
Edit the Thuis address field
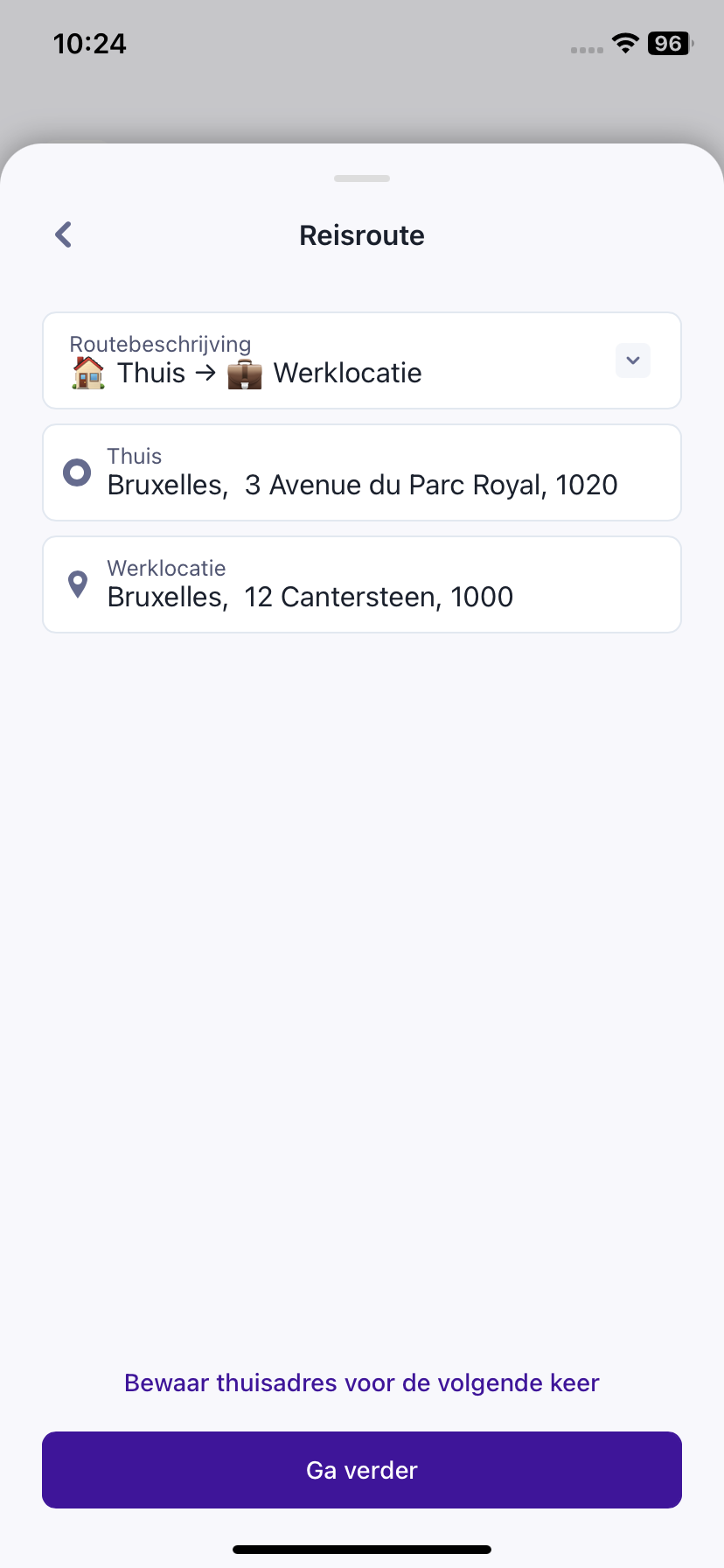(x=362, y=472)
